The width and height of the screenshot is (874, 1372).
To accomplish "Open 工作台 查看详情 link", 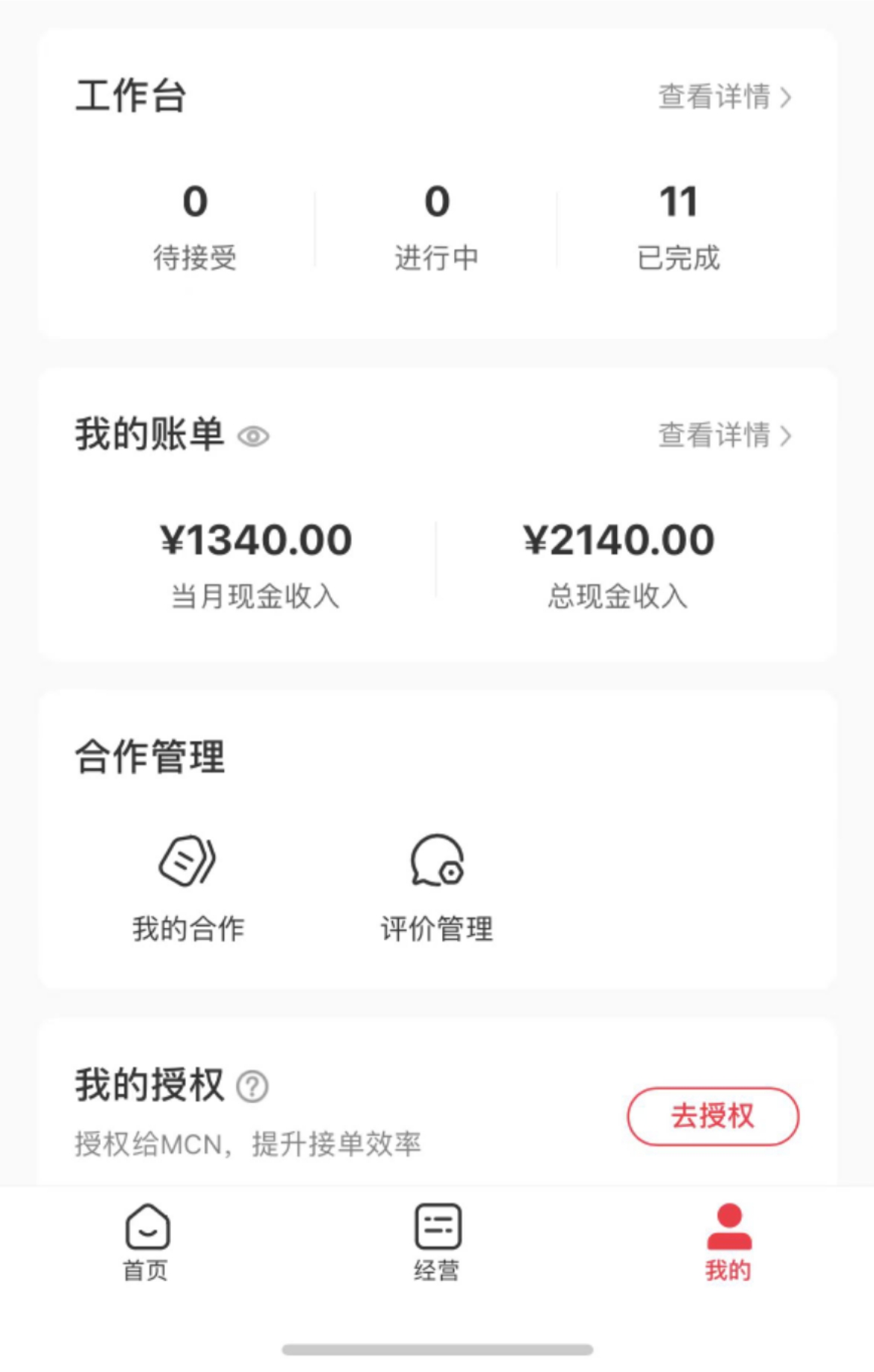I will (x=723, y=97).
